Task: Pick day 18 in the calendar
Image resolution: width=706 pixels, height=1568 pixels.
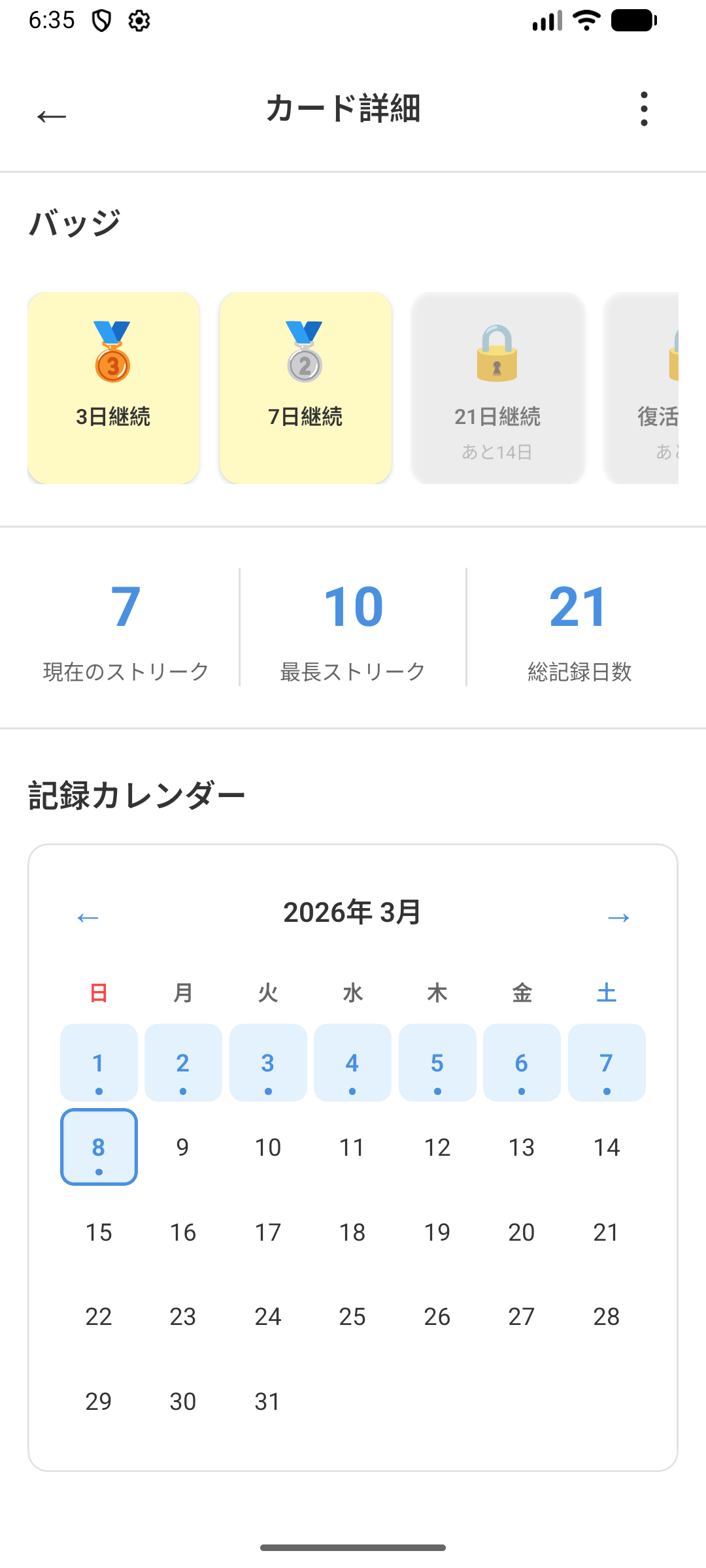Action: point(352,1232)
